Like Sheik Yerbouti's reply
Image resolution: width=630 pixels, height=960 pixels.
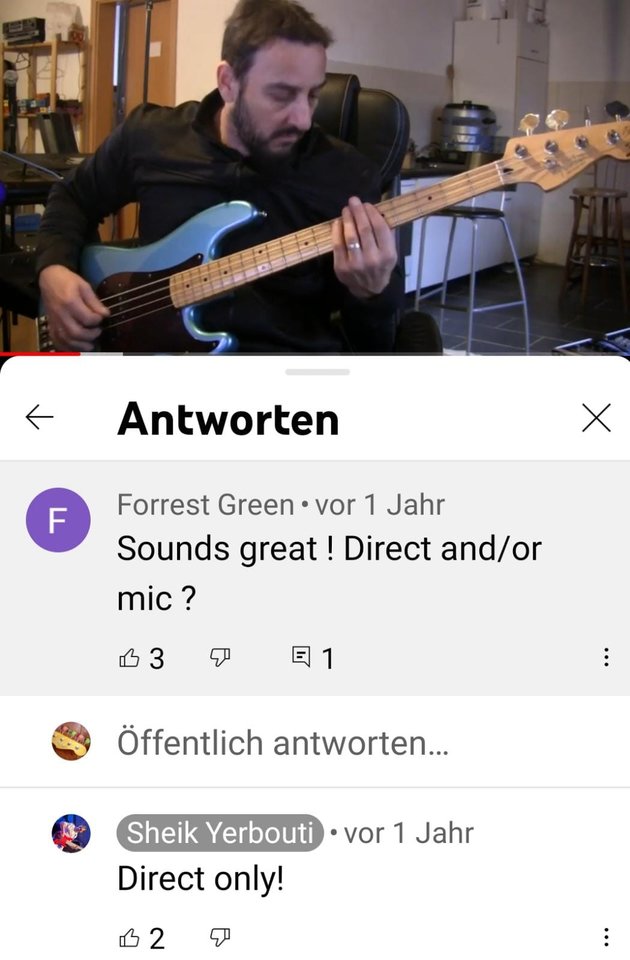coord(130,937)
